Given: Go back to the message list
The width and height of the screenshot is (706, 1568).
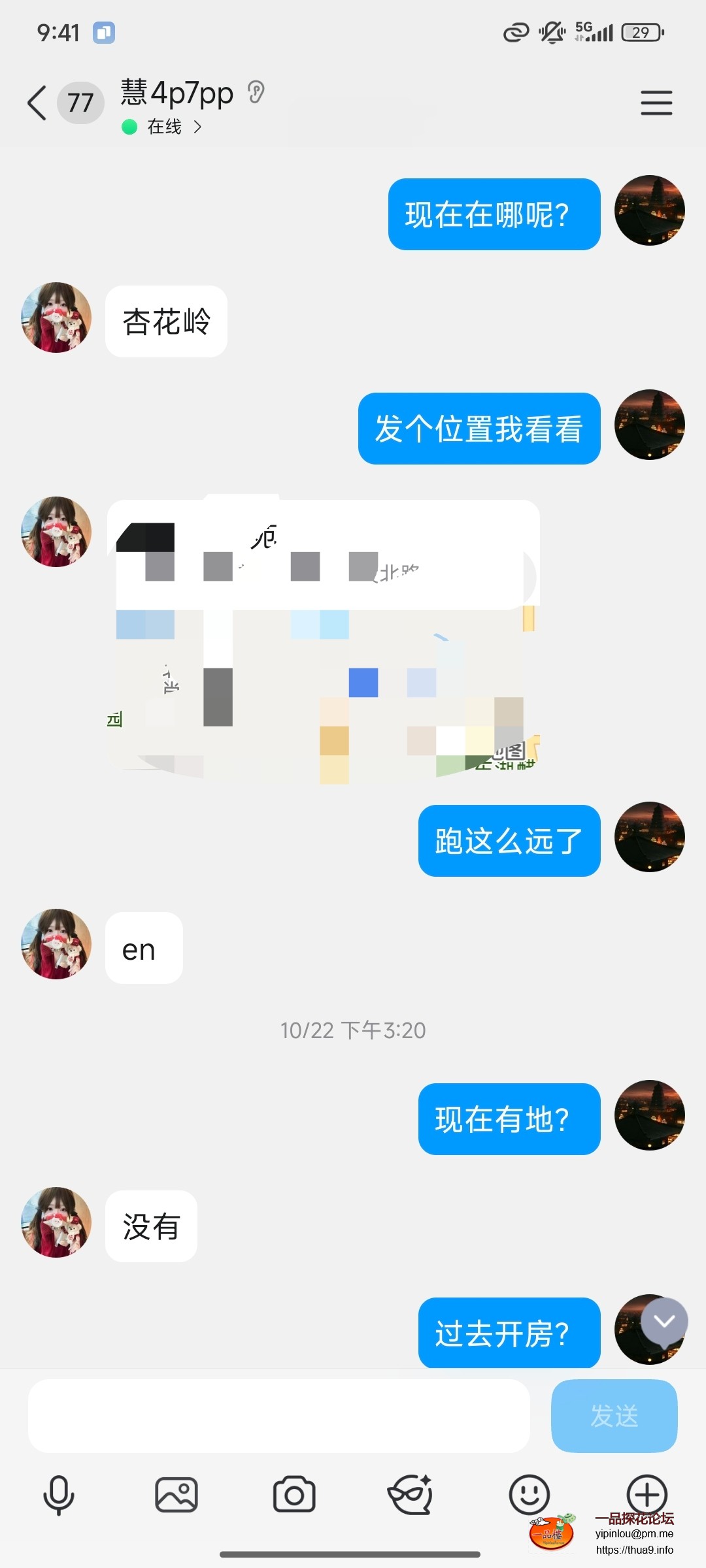Looking at the screenshot, I should [37, 103].
